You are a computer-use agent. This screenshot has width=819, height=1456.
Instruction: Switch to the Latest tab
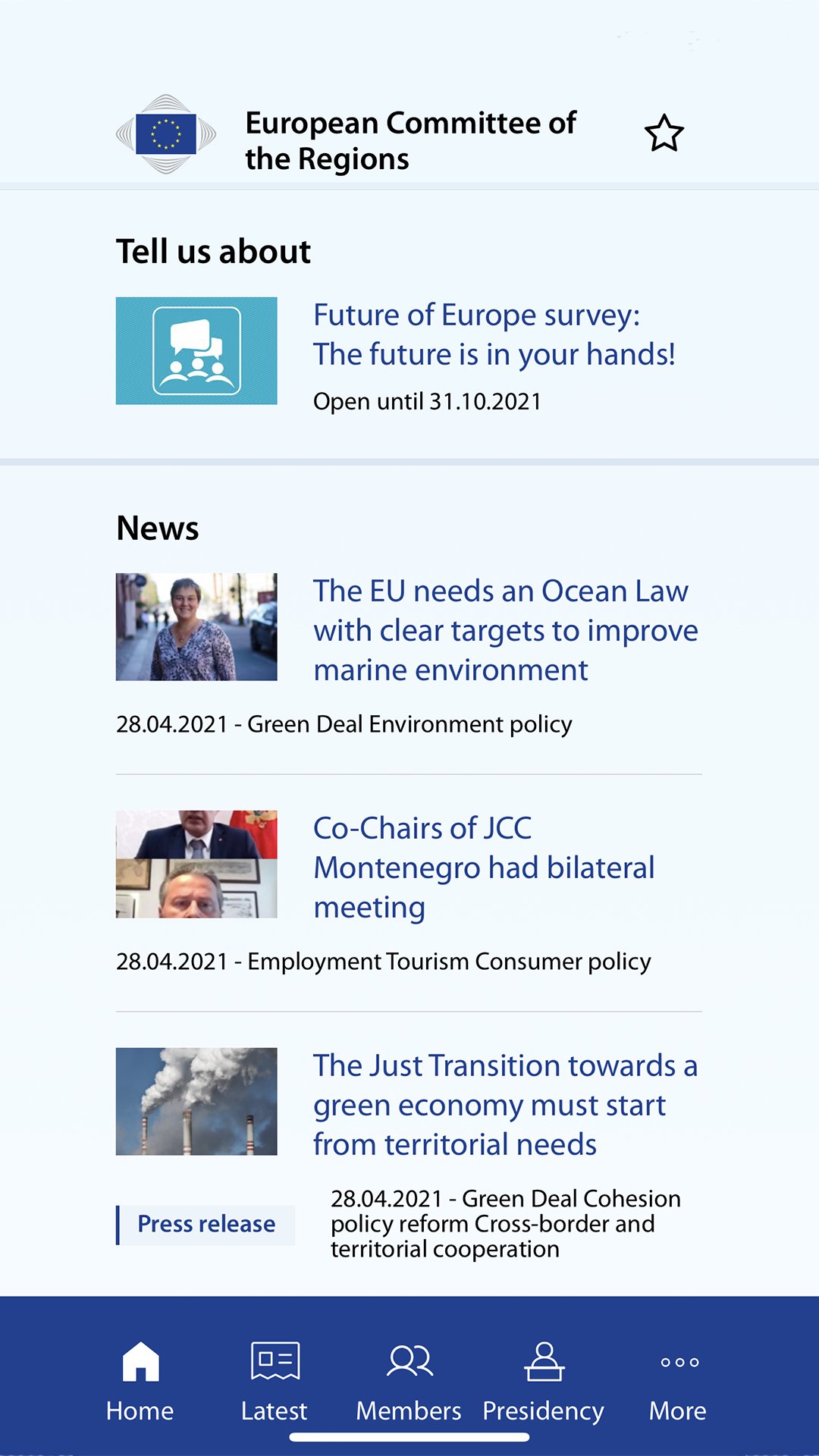click(275, 1381)
